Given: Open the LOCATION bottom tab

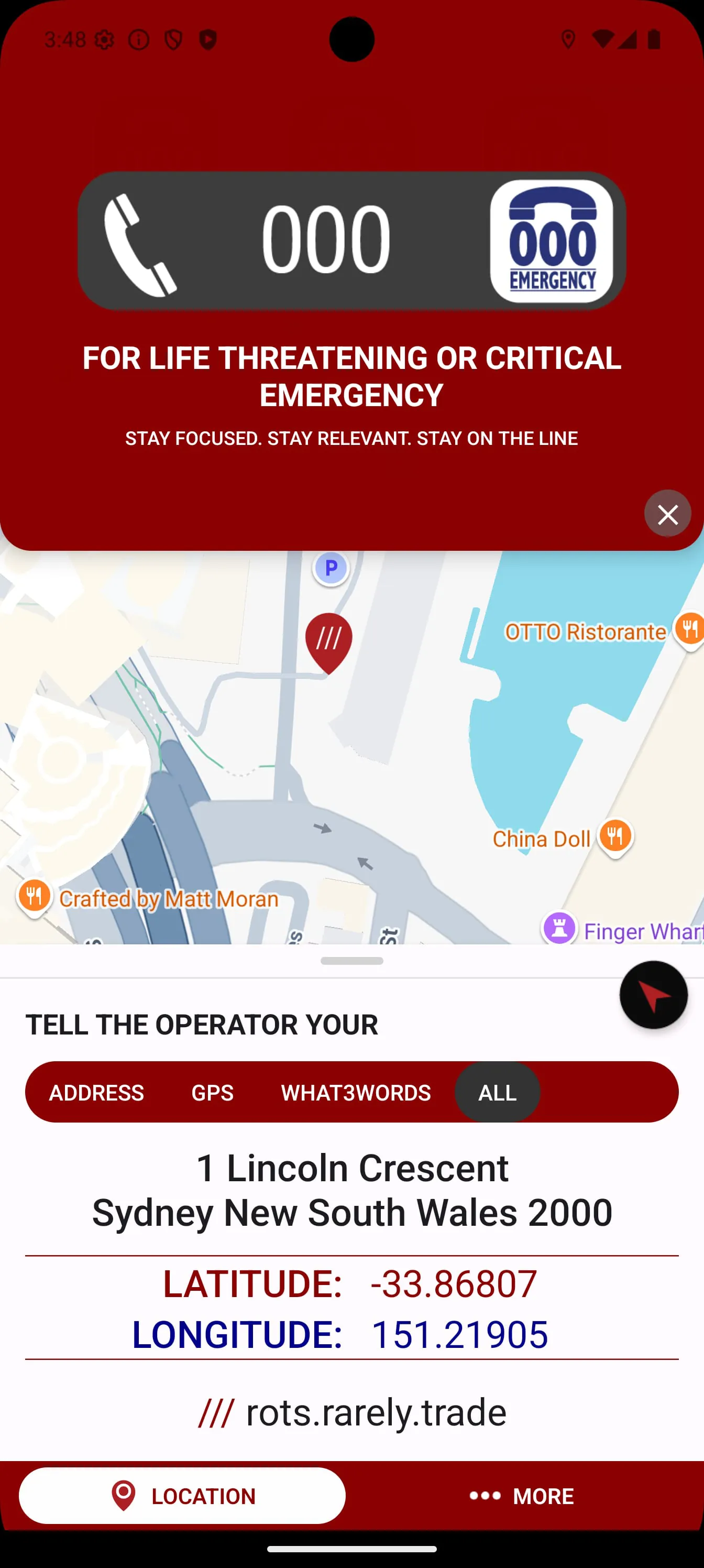Looking at the screenshot, I should (182, 1496).
